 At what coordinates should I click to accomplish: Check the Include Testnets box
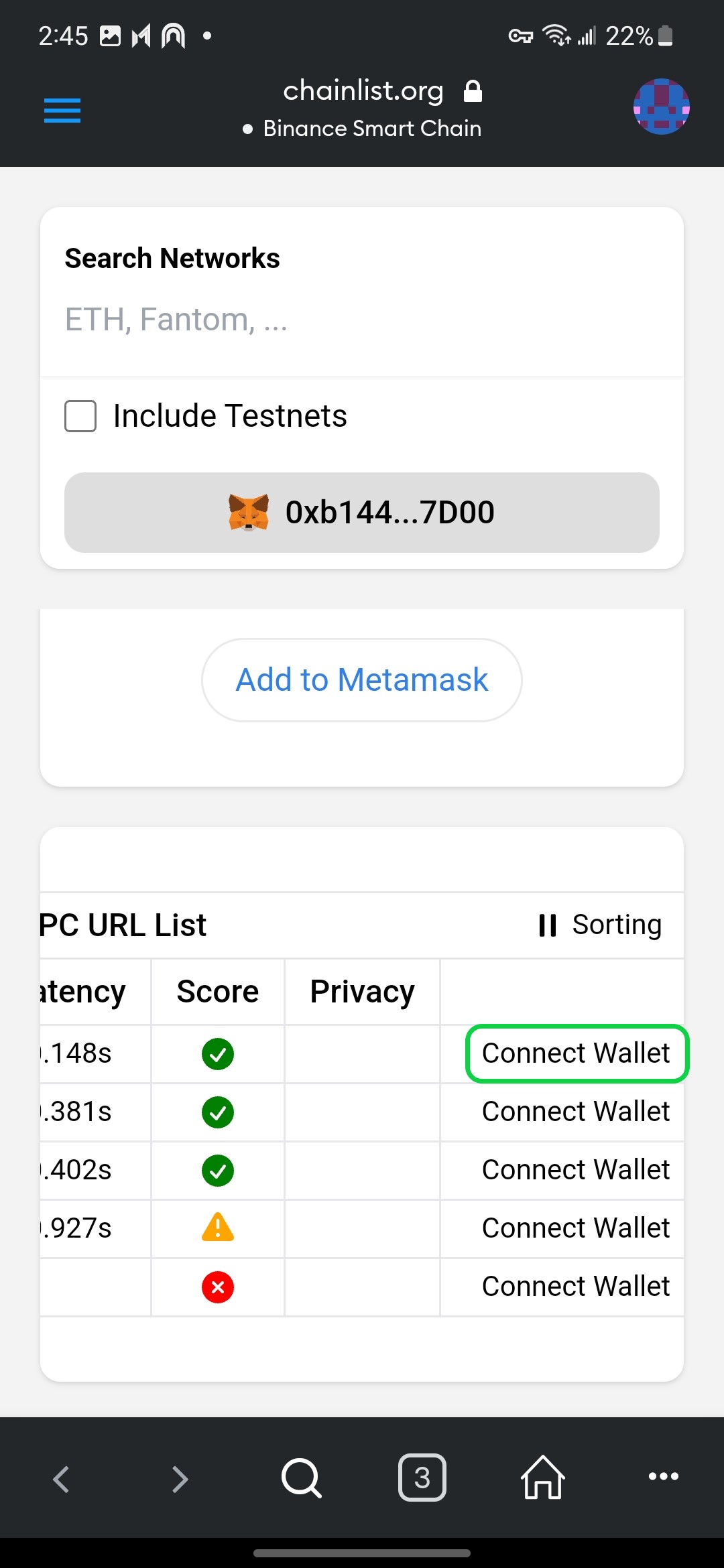(80, 416)
